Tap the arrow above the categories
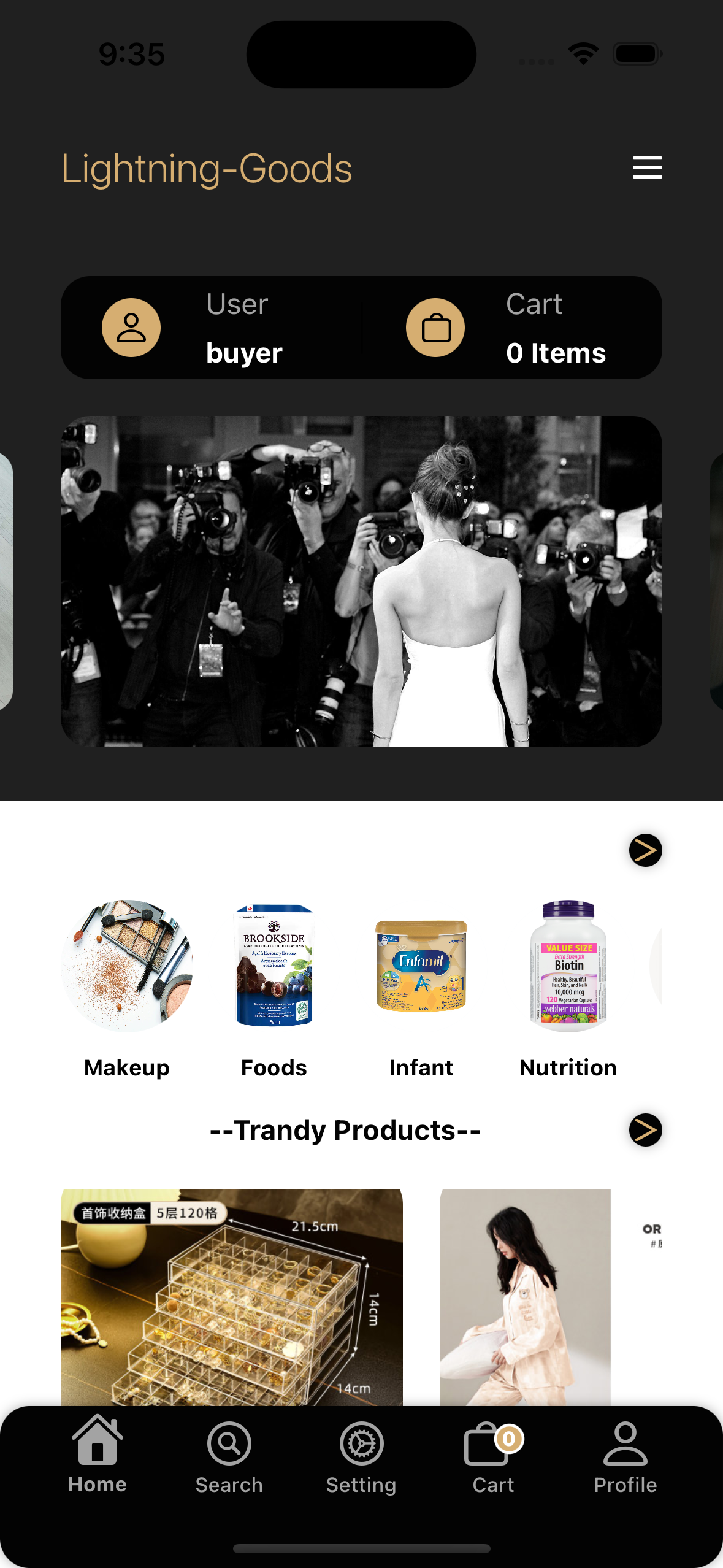This screenshot has height=1568, width=723. pos(645,850)
